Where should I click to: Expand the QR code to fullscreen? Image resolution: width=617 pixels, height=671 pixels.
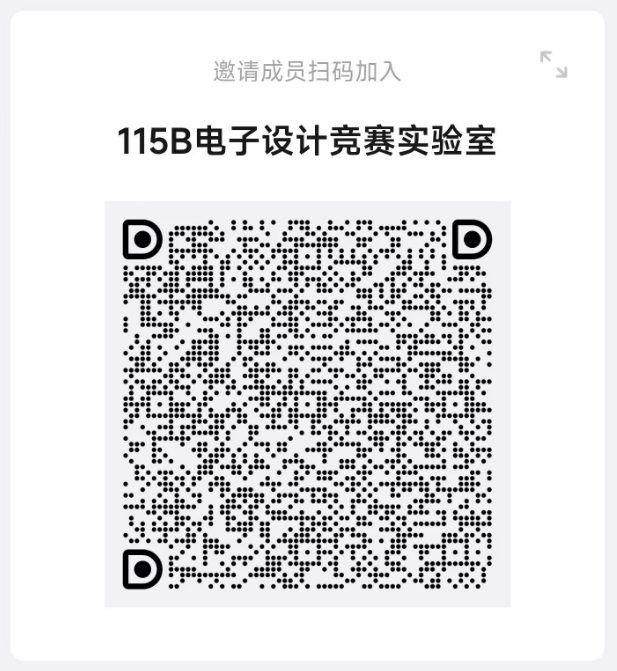553,65
